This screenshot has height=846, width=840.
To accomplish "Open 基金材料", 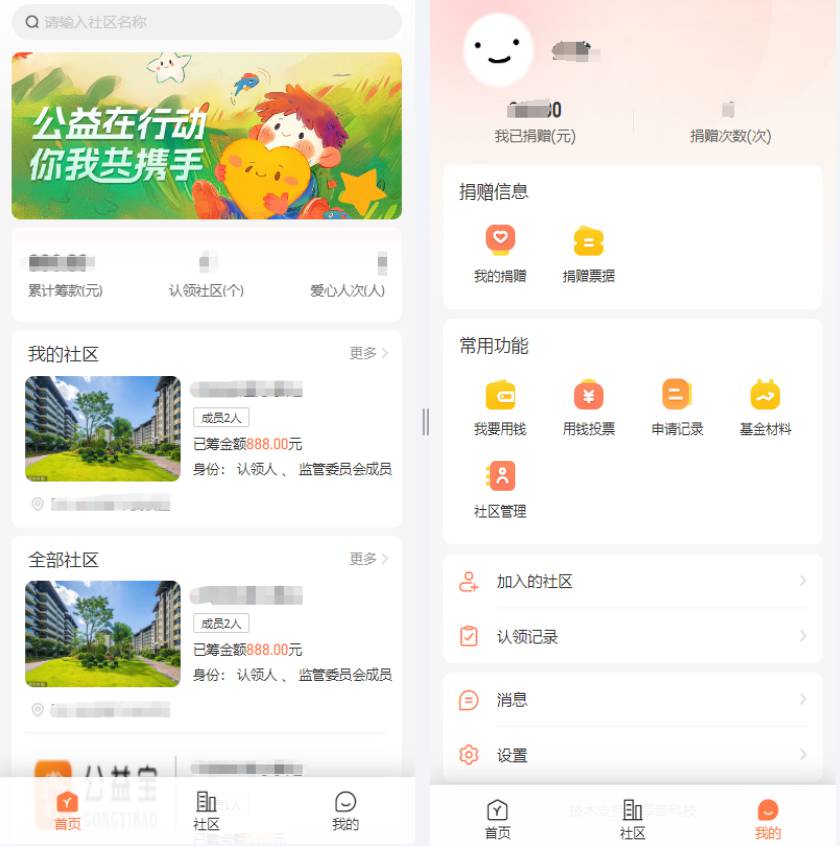I will 765,406.
